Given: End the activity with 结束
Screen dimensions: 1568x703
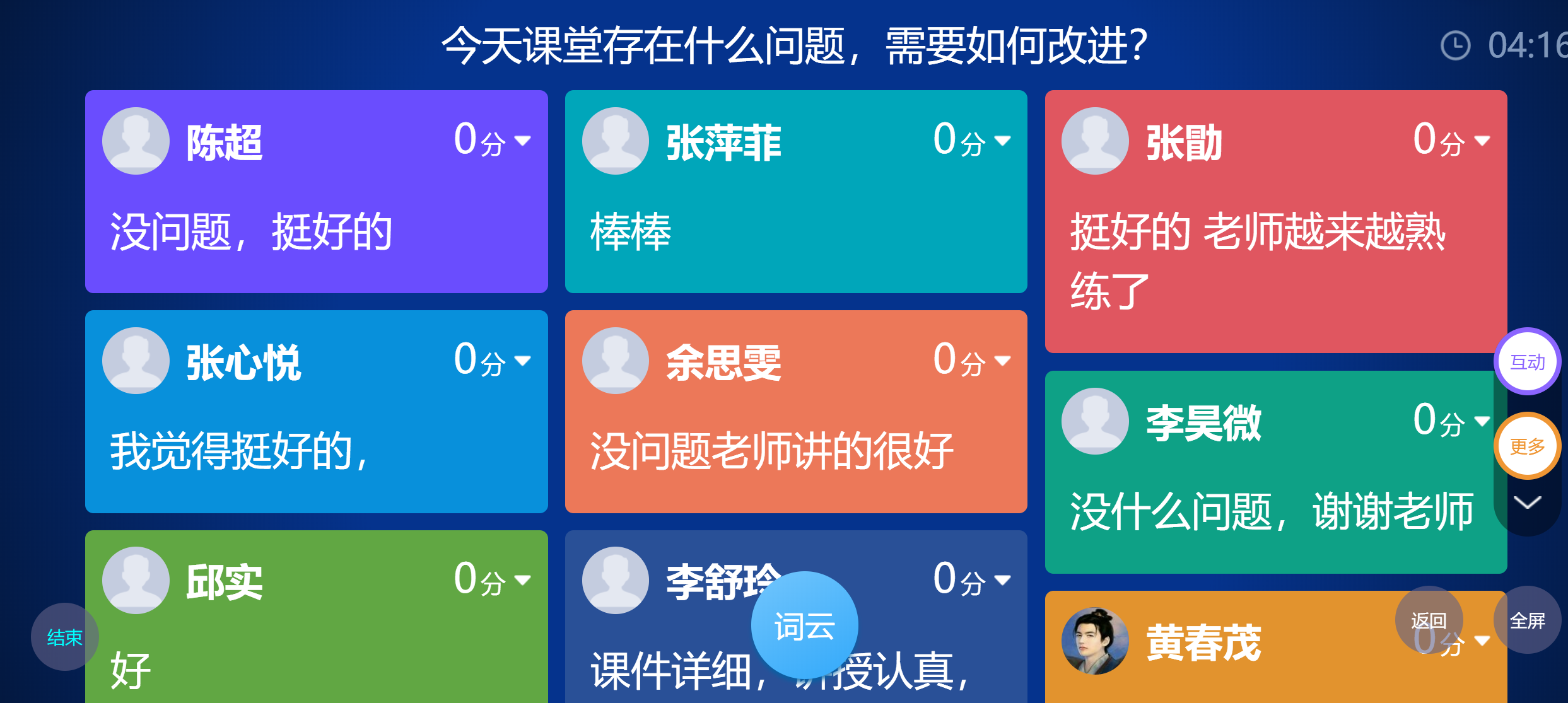Looking at the screenshot, I should tap(64, 637).
